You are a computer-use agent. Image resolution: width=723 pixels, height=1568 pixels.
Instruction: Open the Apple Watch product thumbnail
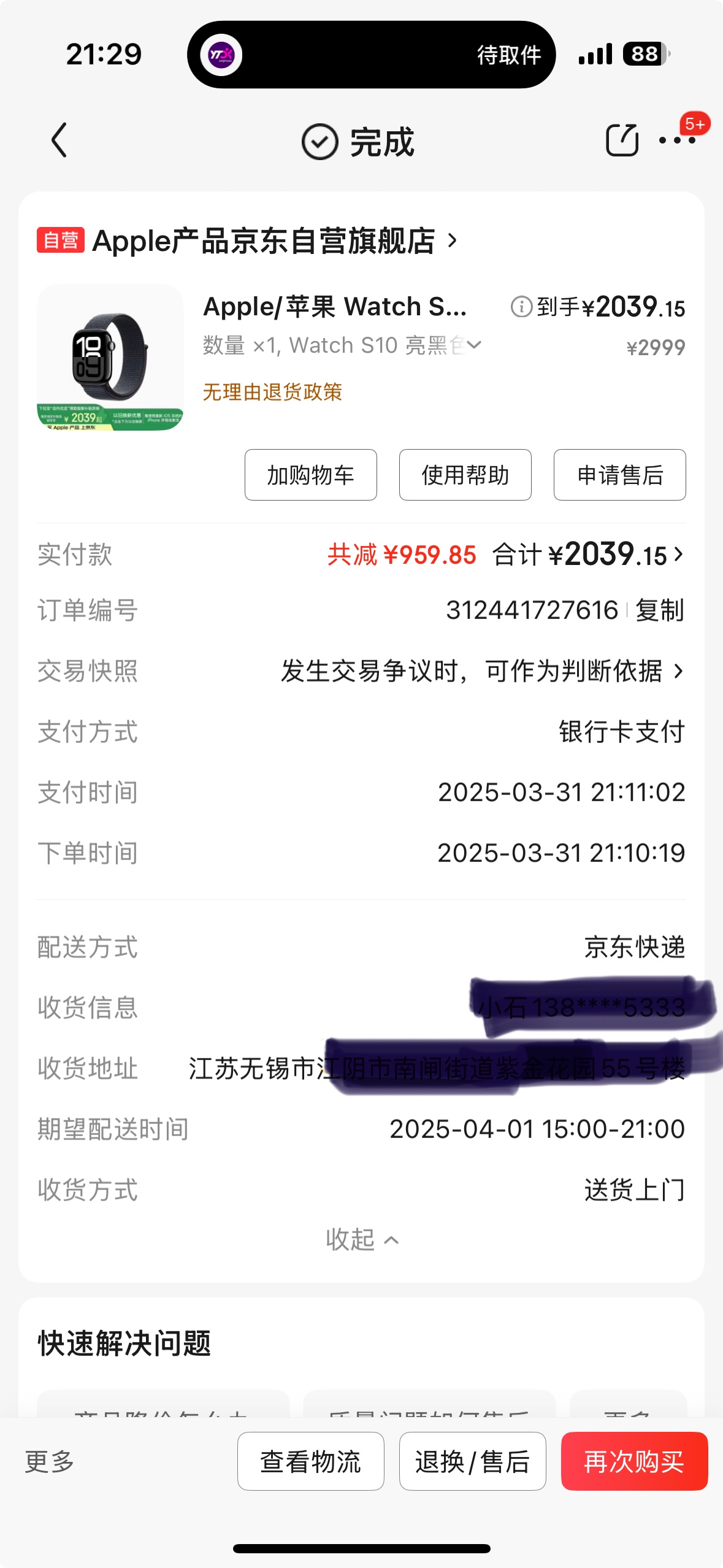coord(110,357)
